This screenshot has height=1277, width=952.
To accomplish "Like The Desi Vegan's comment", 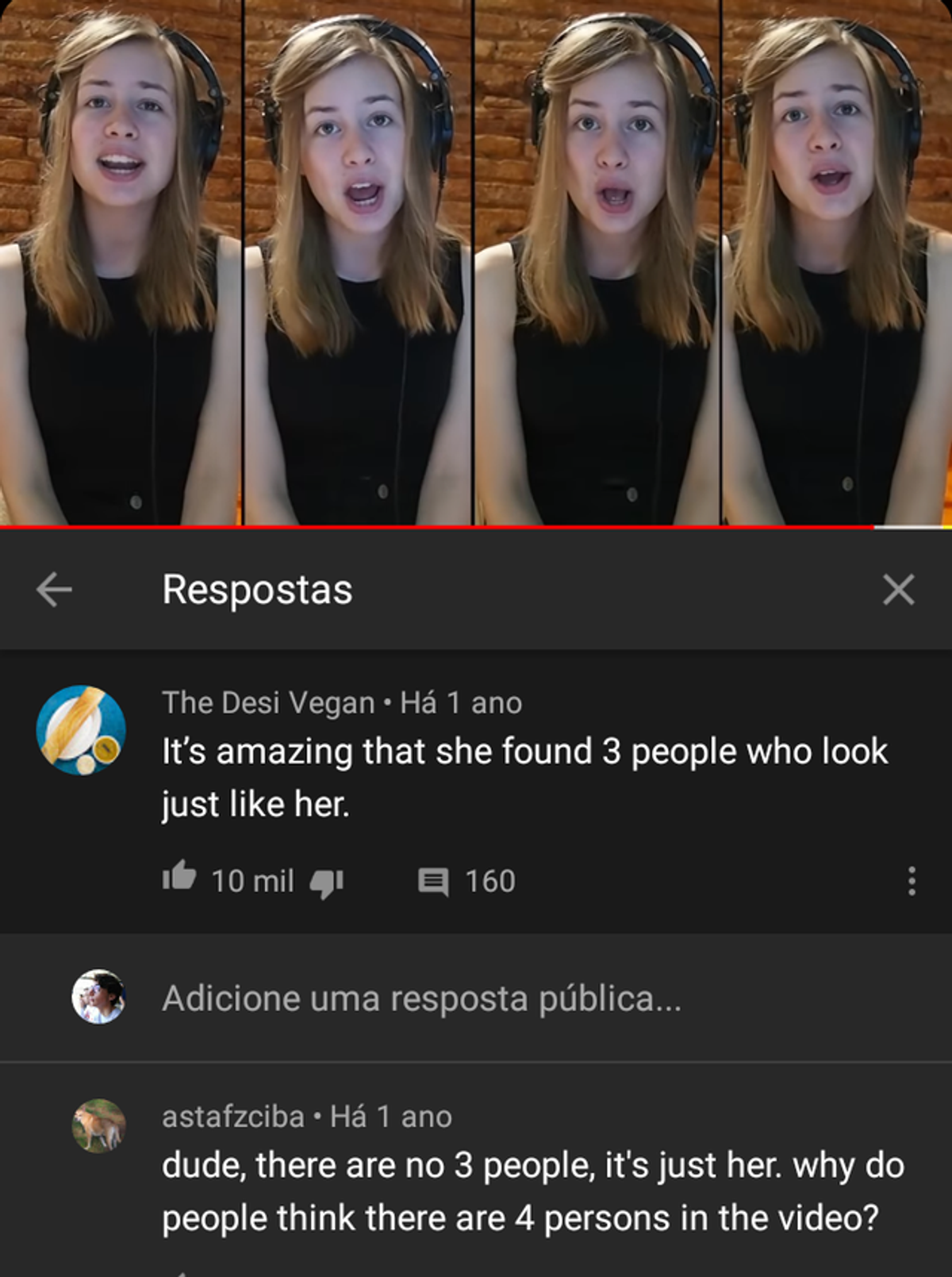I will click(179, 878).
